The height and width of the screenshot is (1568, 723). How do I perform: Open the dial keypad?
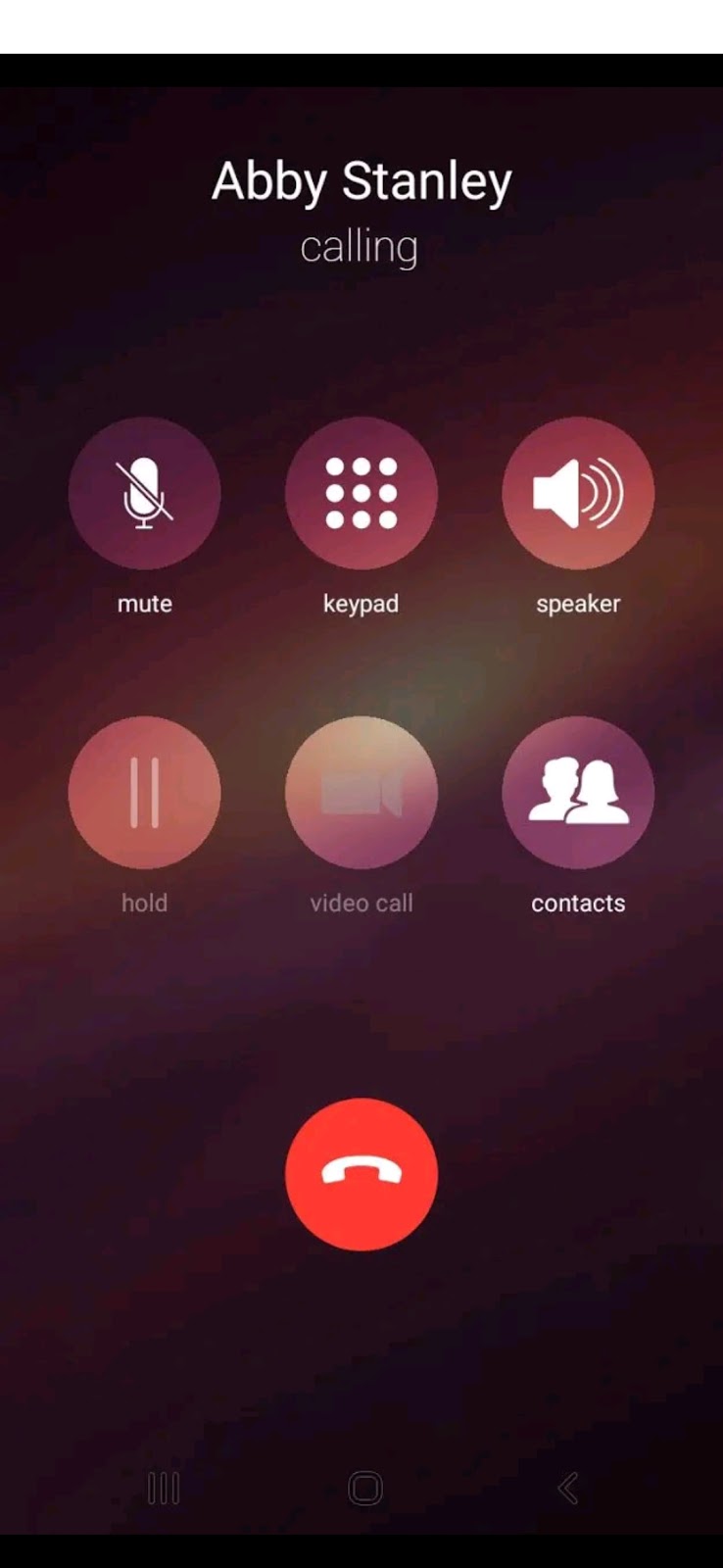tap(361, 493)
